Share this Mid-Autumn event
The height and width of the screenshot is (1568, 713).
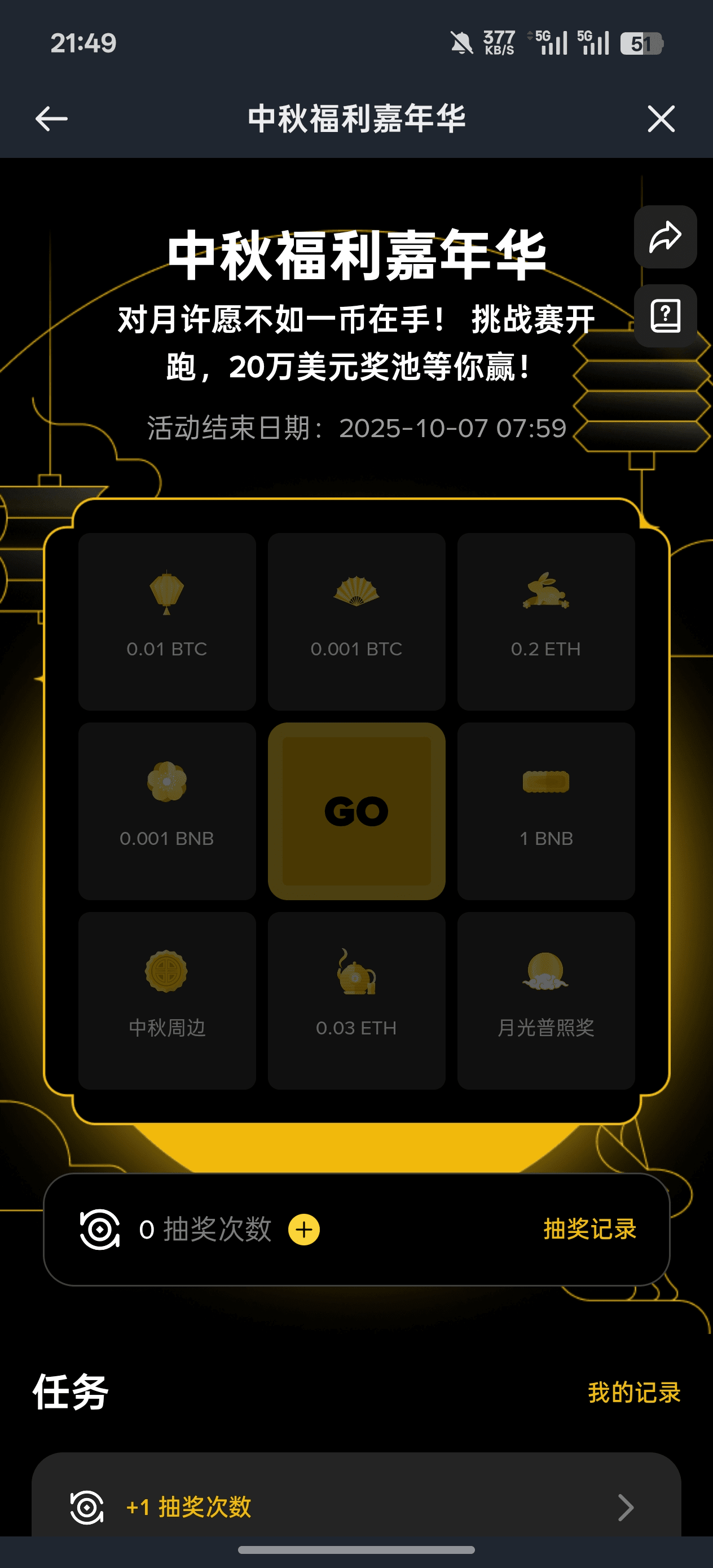pos(665,237)
